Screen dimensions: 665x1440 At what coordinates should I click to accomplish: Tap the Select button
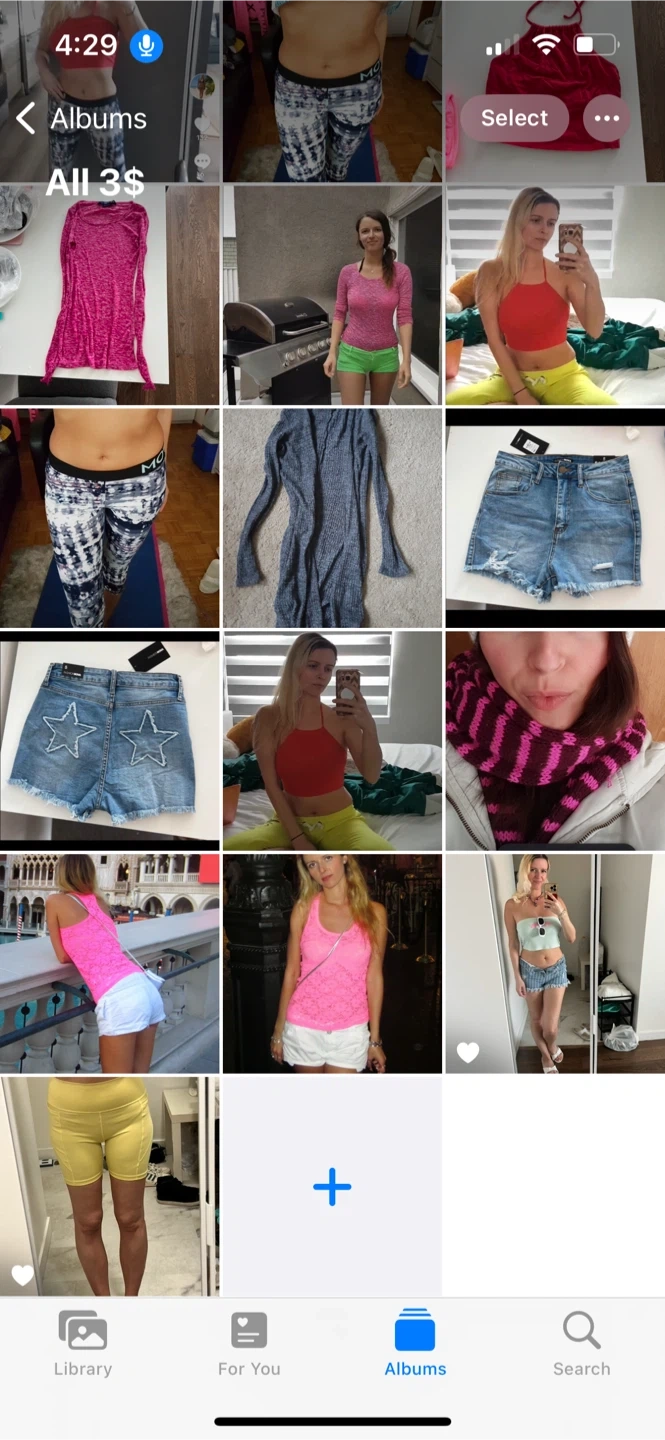(514, 118)
